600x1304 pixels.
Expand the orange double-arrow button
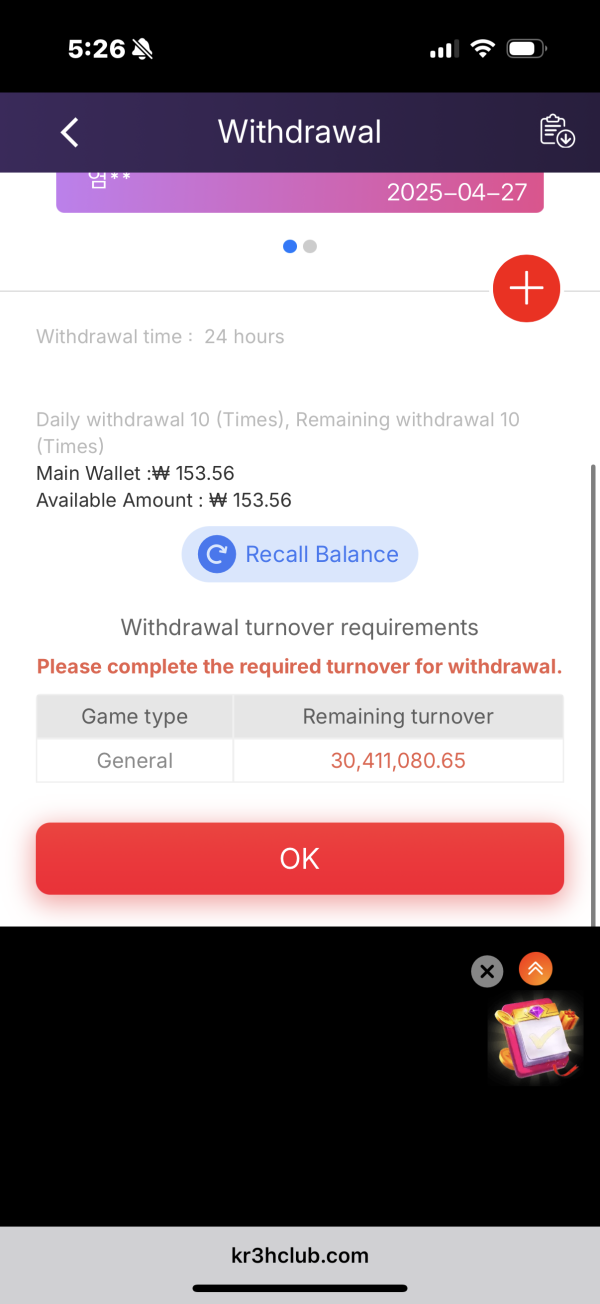pyautogui.click(x=536, y=968)
